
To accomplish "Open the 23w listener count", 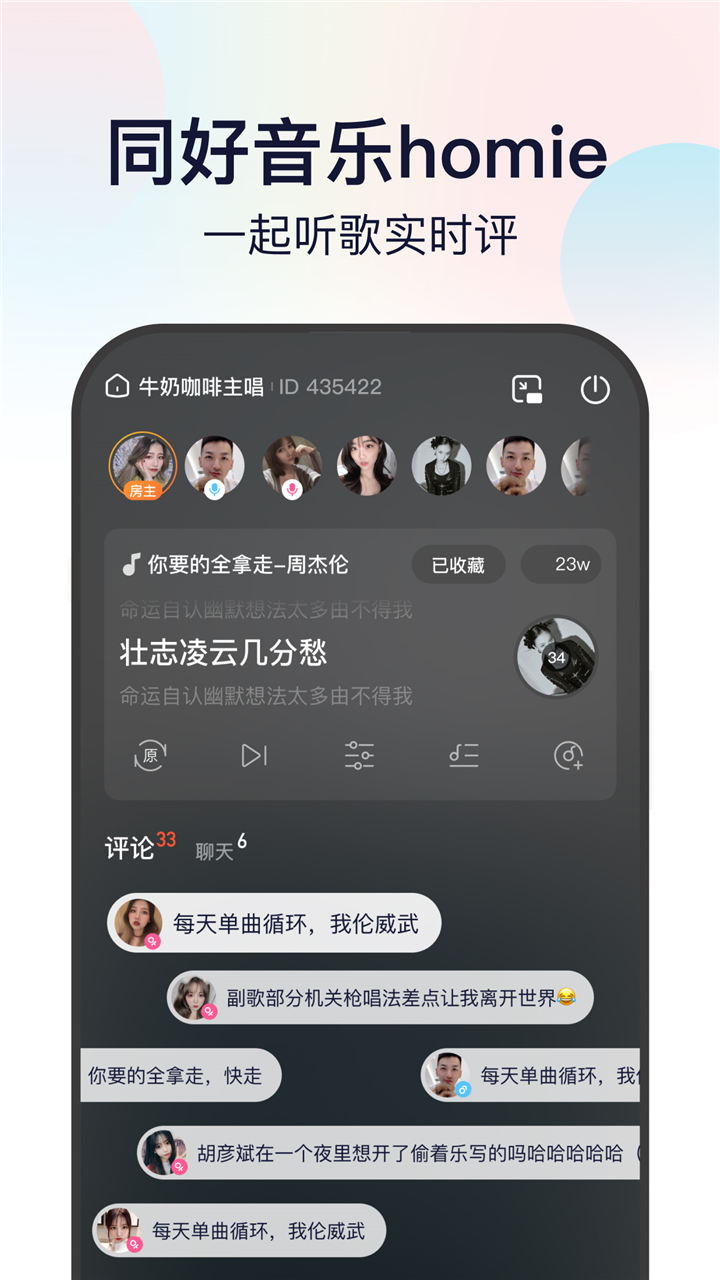I will [560, 564].
